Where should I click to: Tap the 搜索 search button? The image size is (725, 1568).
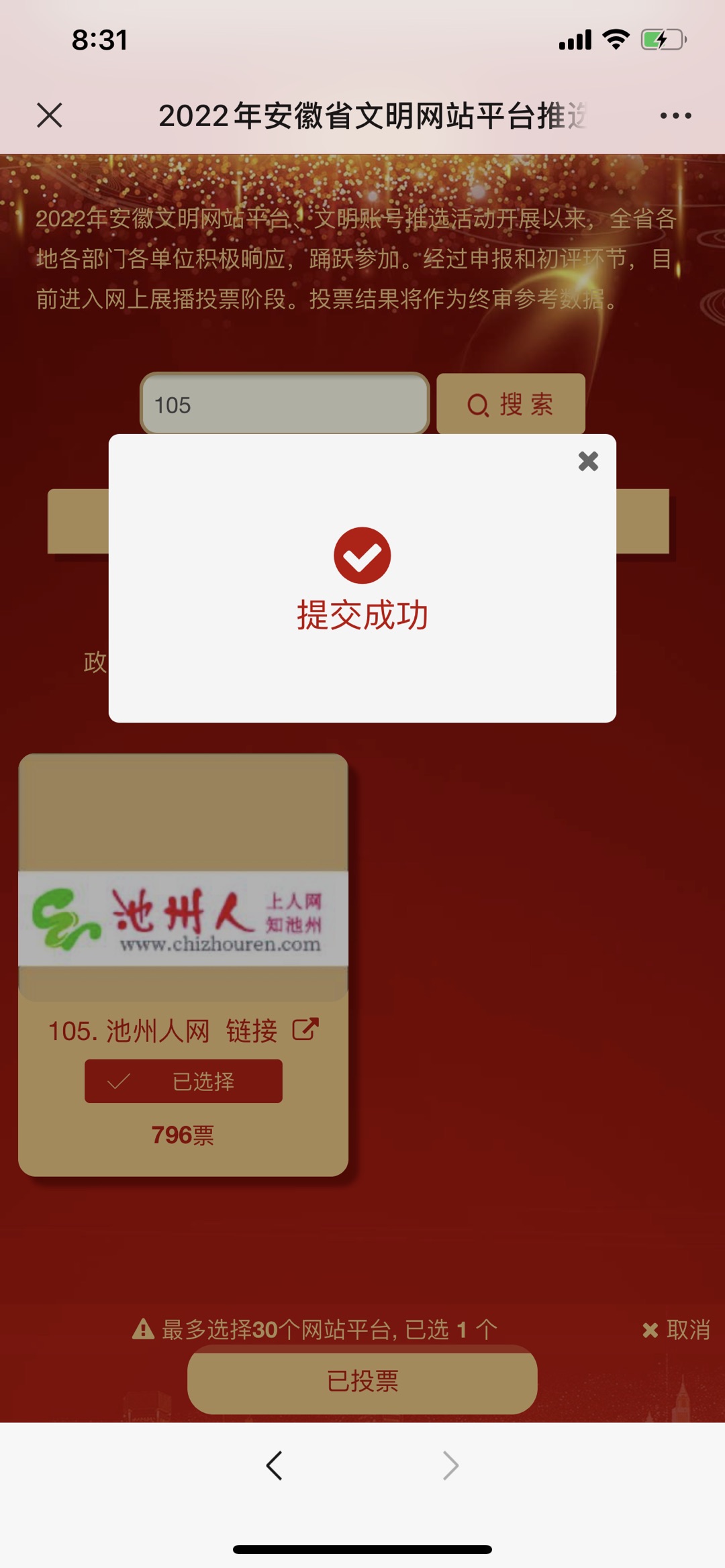(511, 404)
